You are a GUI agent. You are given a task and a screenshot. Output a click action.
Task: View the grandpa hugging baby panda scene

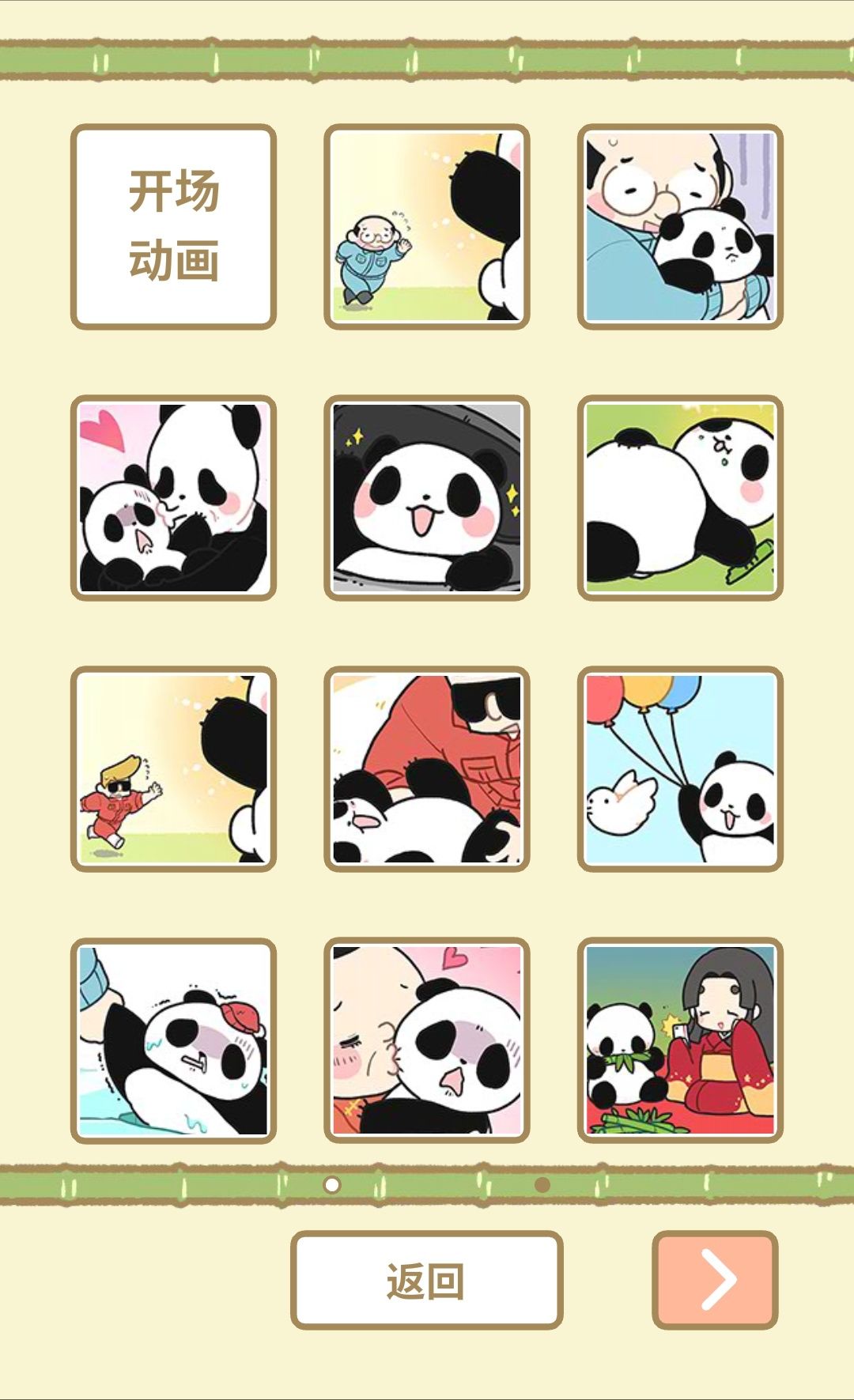coord(678,225)
